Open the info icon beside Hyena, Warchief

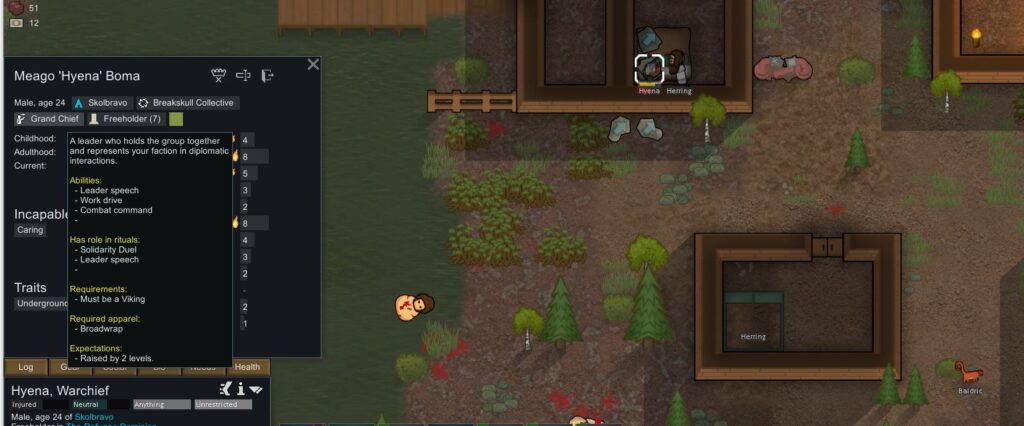(x=241, y=388)
